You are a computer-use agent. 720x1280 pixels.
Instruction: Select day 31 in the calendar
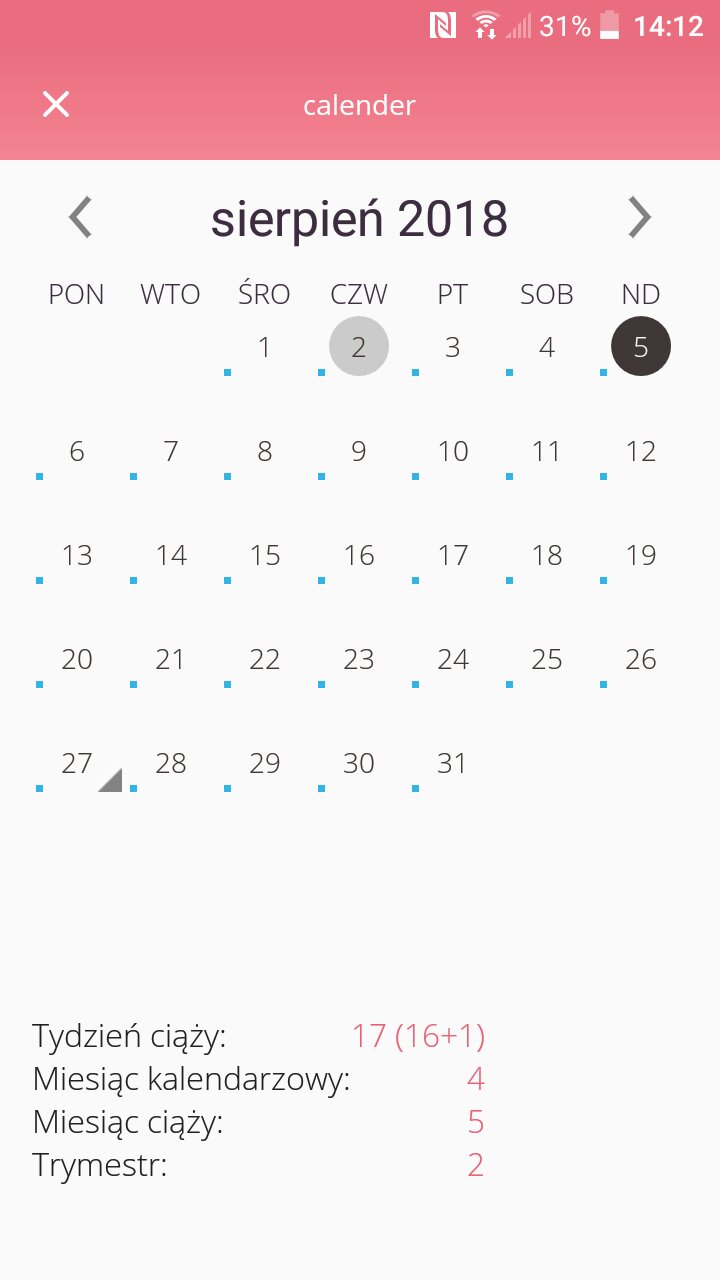coord(453,763)
